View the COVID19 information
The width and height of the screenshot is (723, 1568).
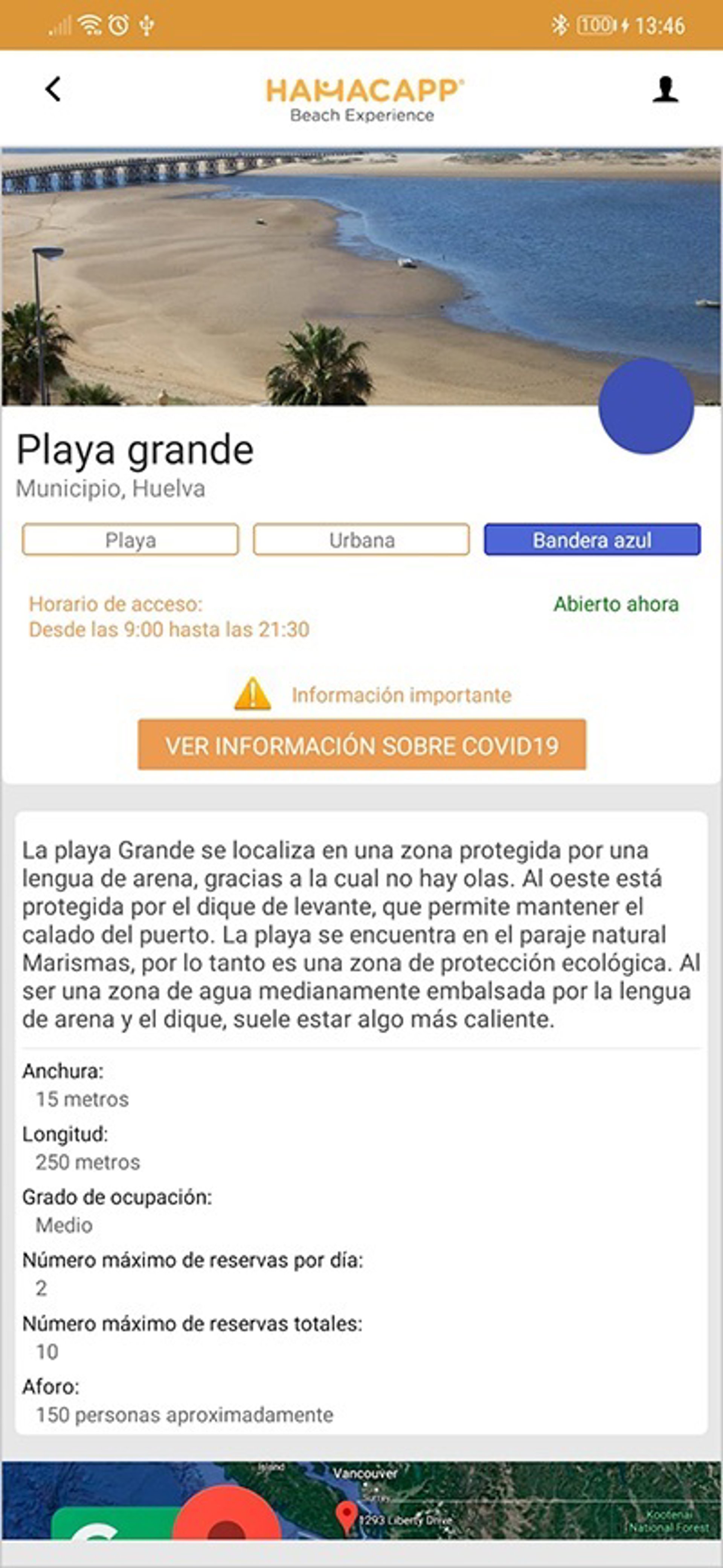coord(361,745)
